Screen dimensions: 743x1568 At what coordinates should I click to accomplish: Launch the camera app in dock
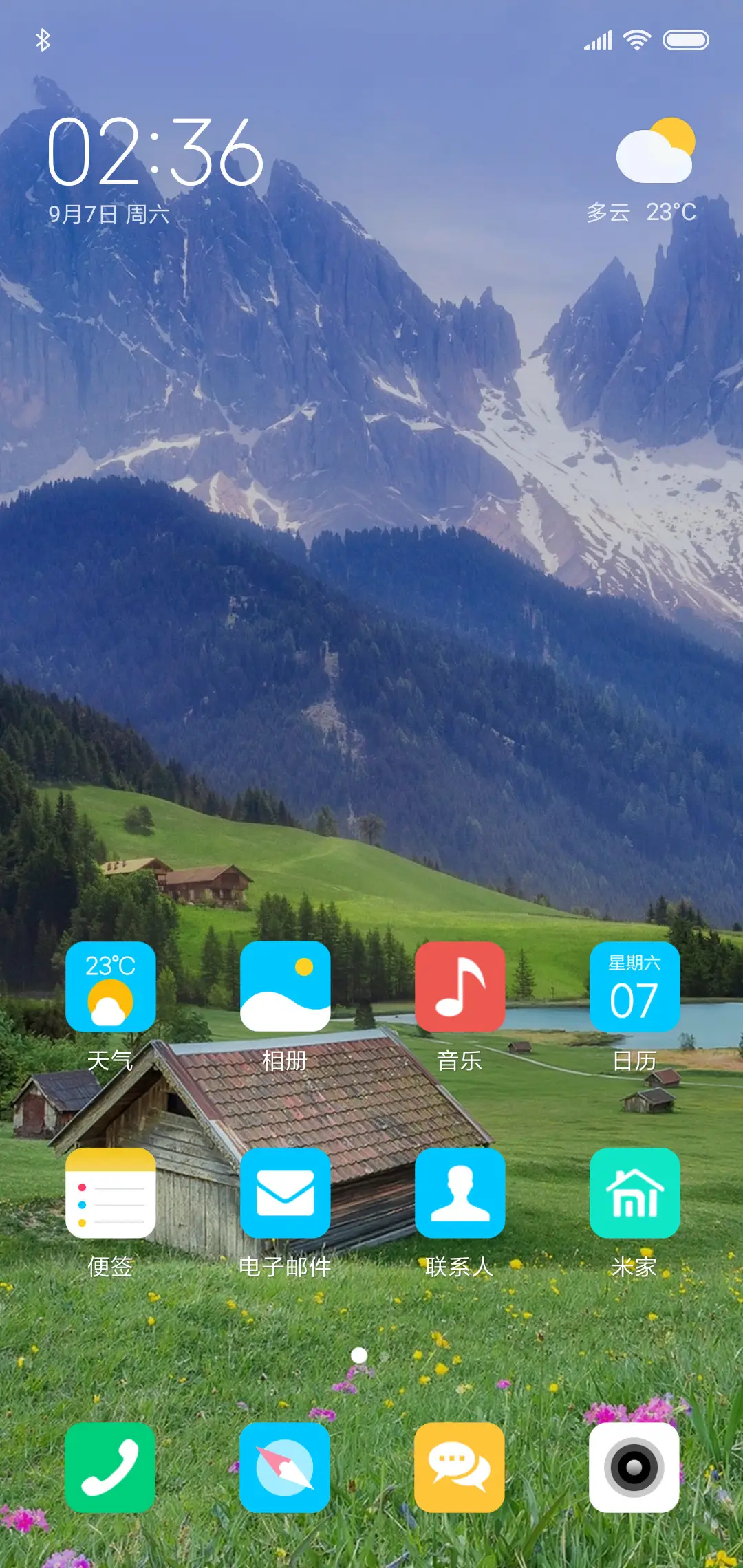point(634,1467)
